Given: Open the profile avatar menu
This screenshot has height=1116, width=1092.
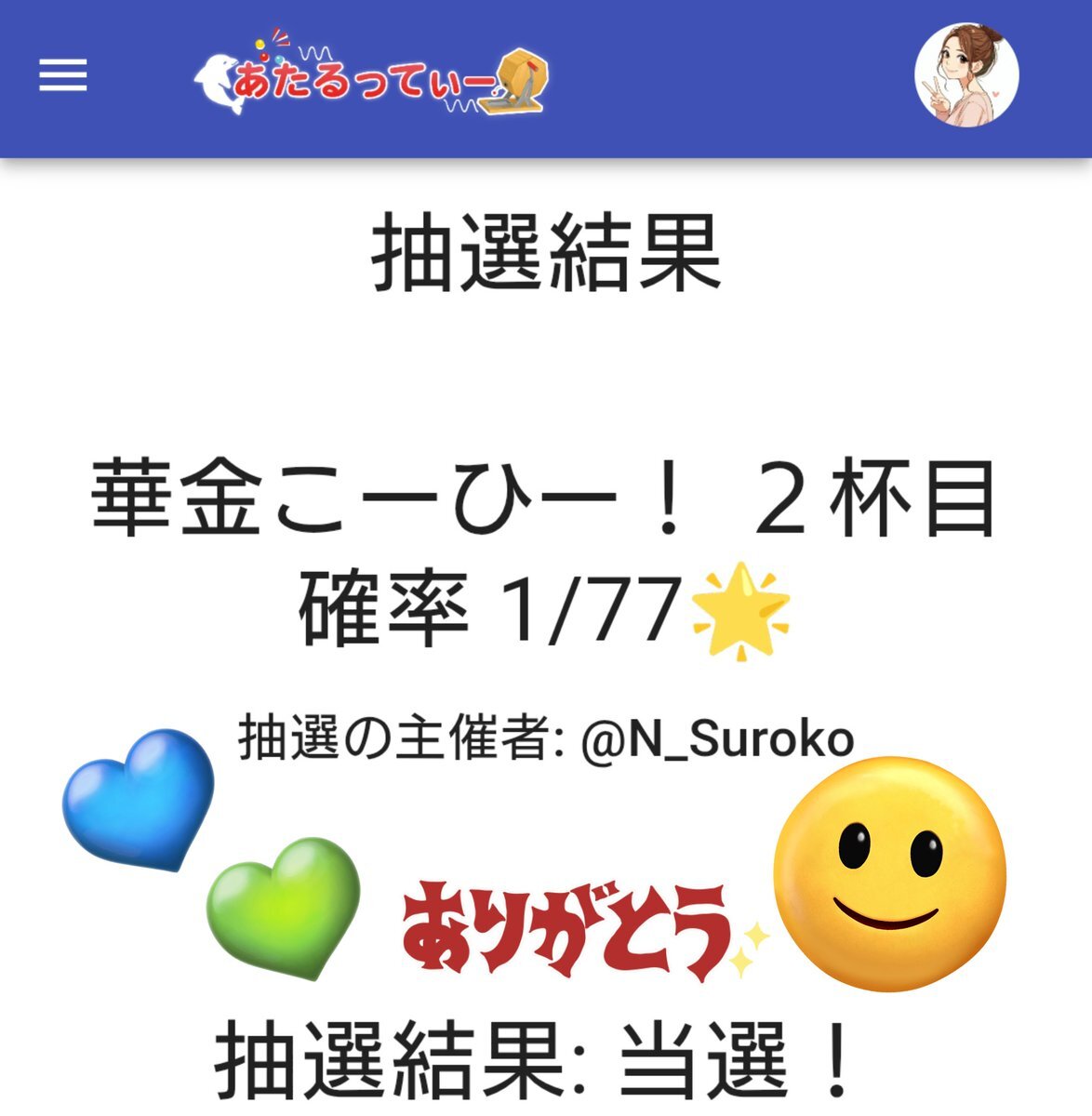Looking at the screenshot, I should tap(965, 75).
